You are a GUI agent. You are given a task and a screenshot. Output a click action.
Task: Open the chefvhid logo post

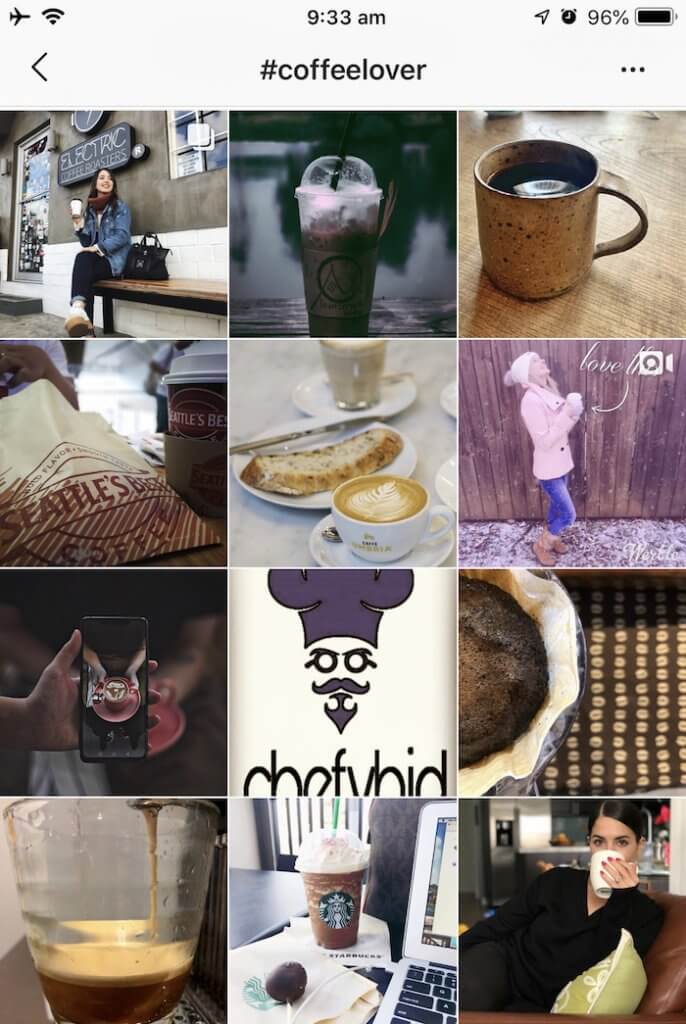[342, 683]
